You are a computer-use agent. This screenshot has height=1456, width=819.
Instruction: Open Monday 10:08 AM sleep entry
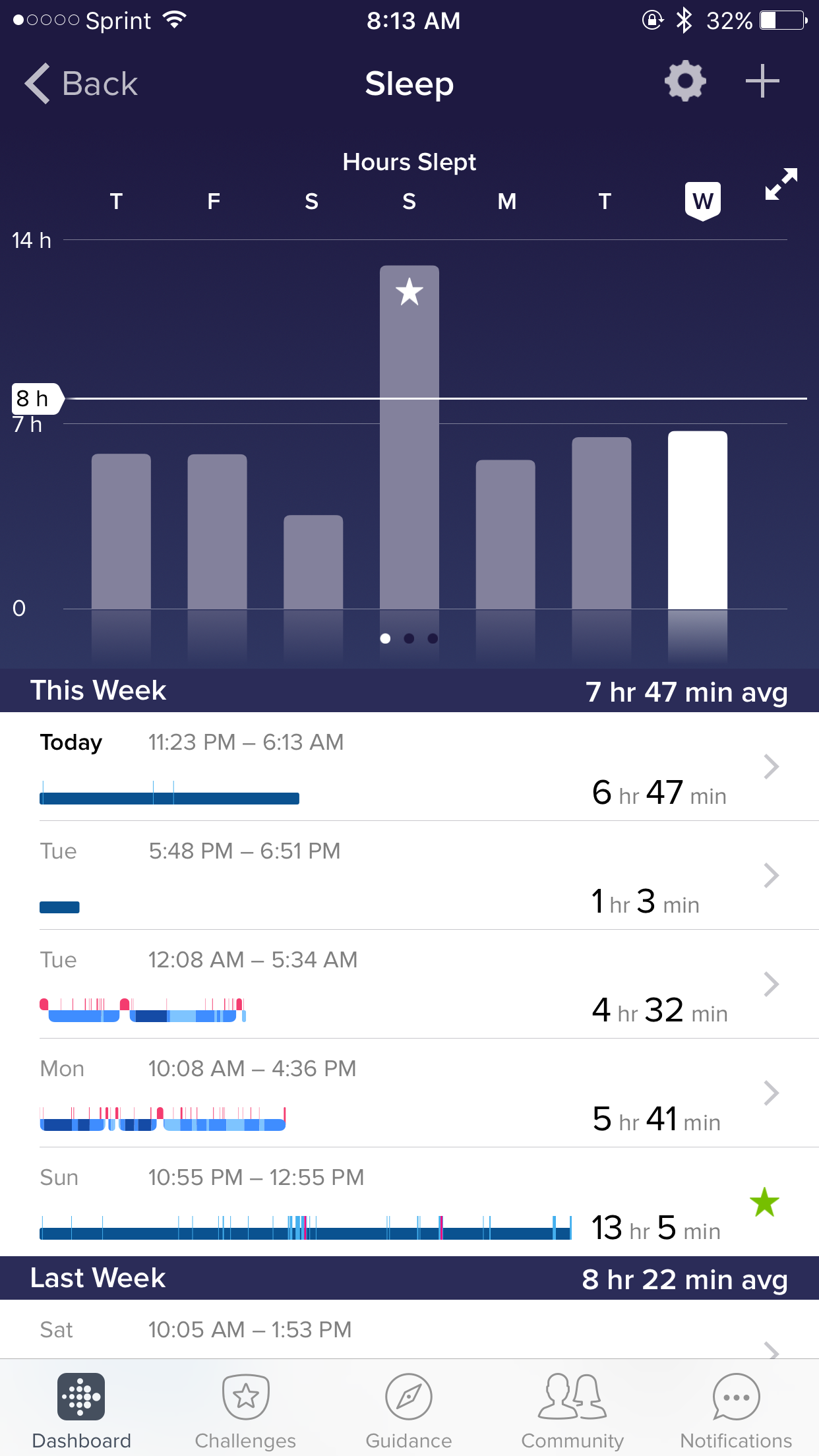[x=409, y=1093]
